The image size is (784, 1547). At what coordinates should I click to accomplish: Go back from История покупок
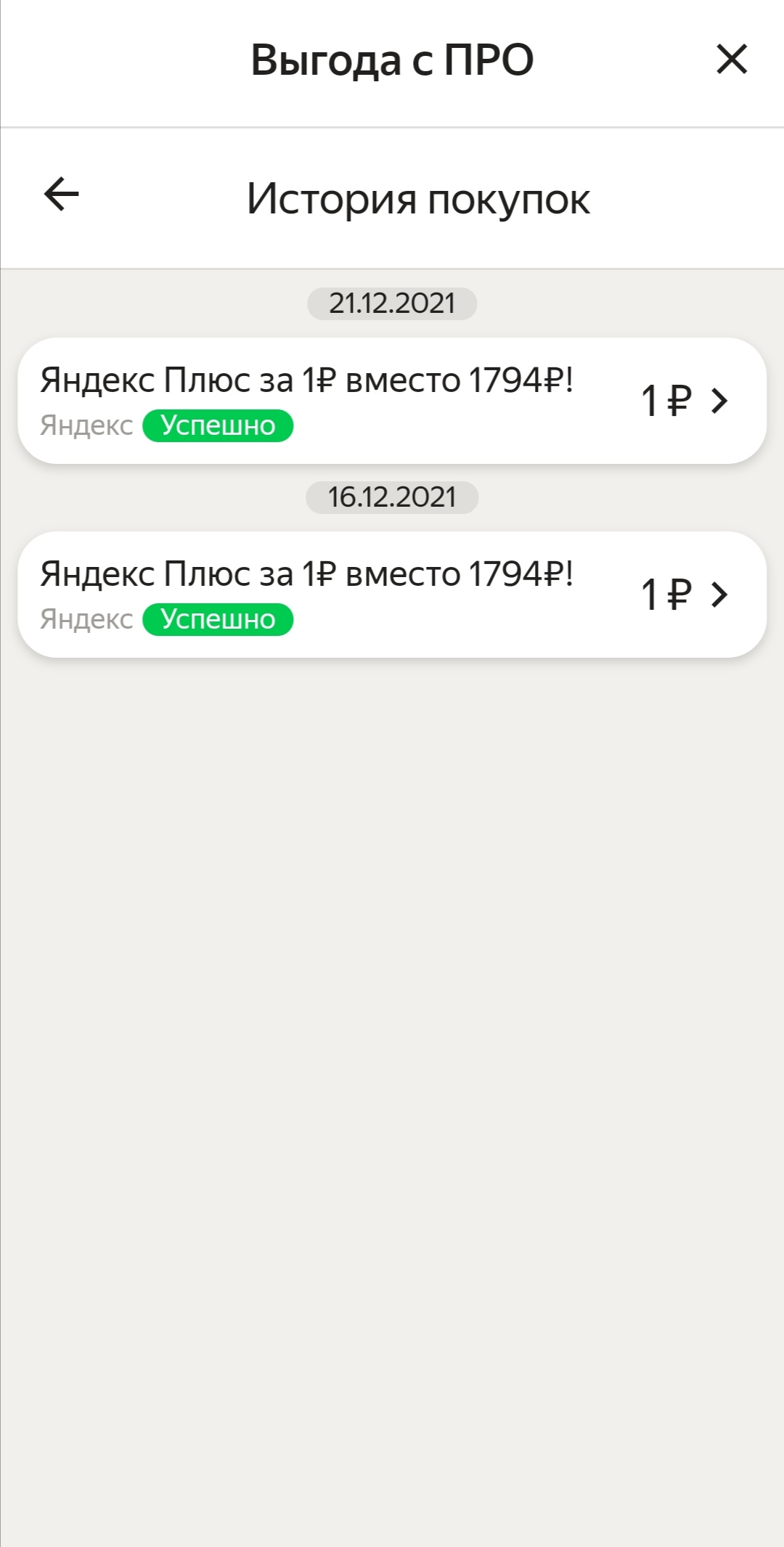coord(62,195)
